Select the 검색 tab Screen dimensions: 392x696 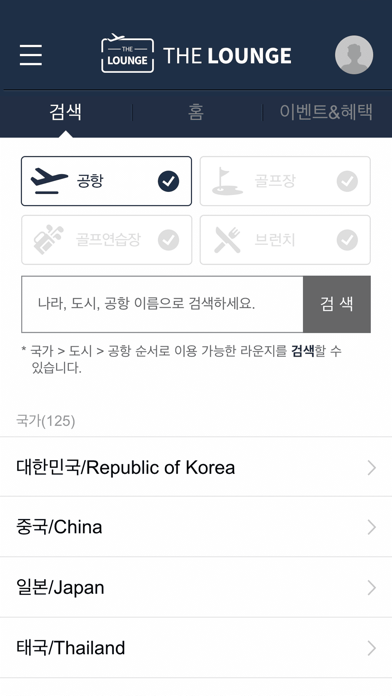point(66,112)
